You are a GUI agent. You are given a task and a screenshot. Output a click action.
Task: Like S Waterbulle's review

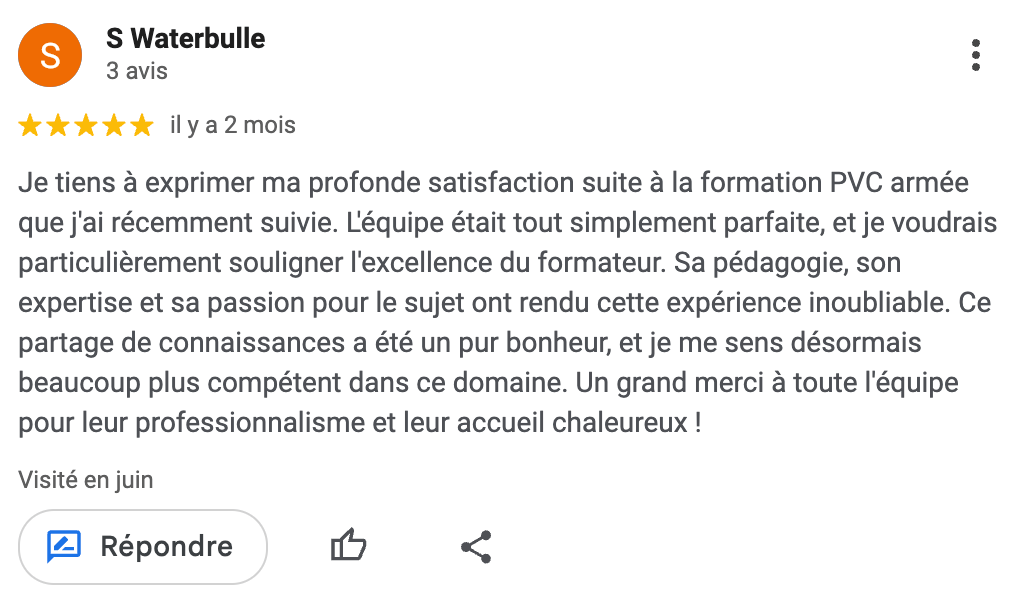(348, 547)
